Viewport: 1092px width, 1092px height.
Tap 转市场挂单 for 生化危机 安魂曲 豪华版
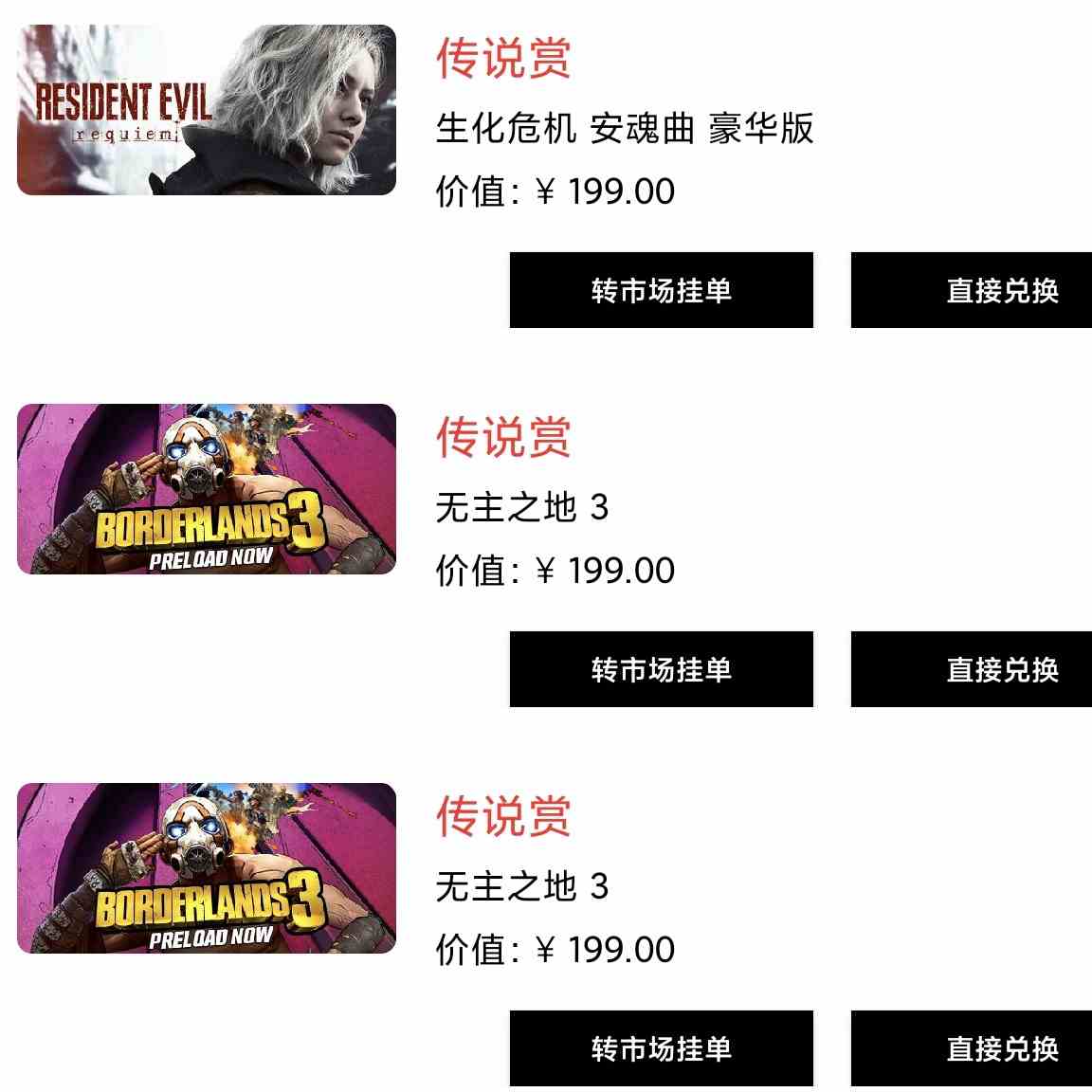tap(661, 290)
